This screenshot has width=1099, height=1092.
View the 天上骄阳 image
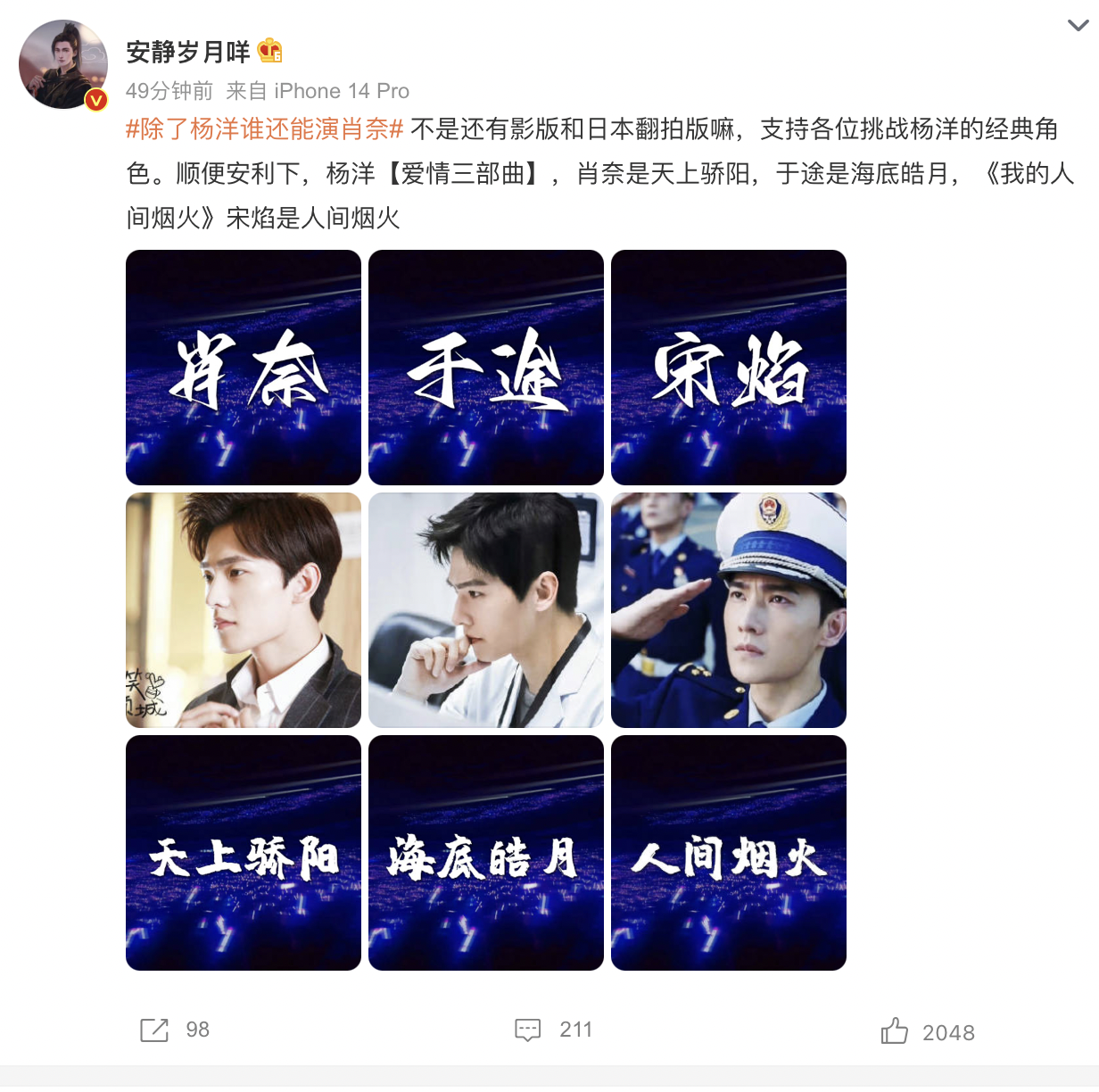coord(244,853)
